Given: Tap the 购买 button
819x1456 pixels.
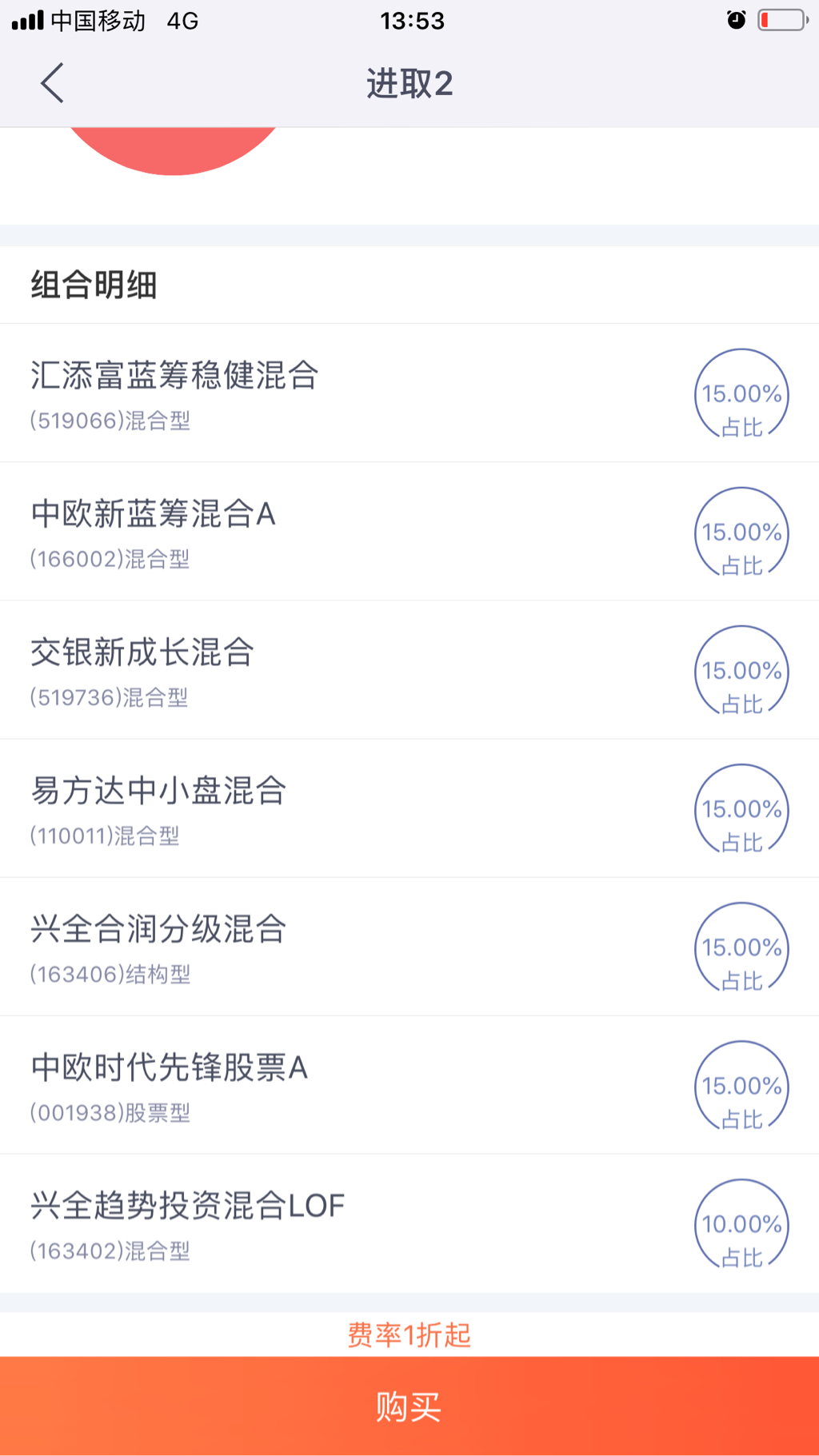Looking at the screenshot, I should 409,1406.
